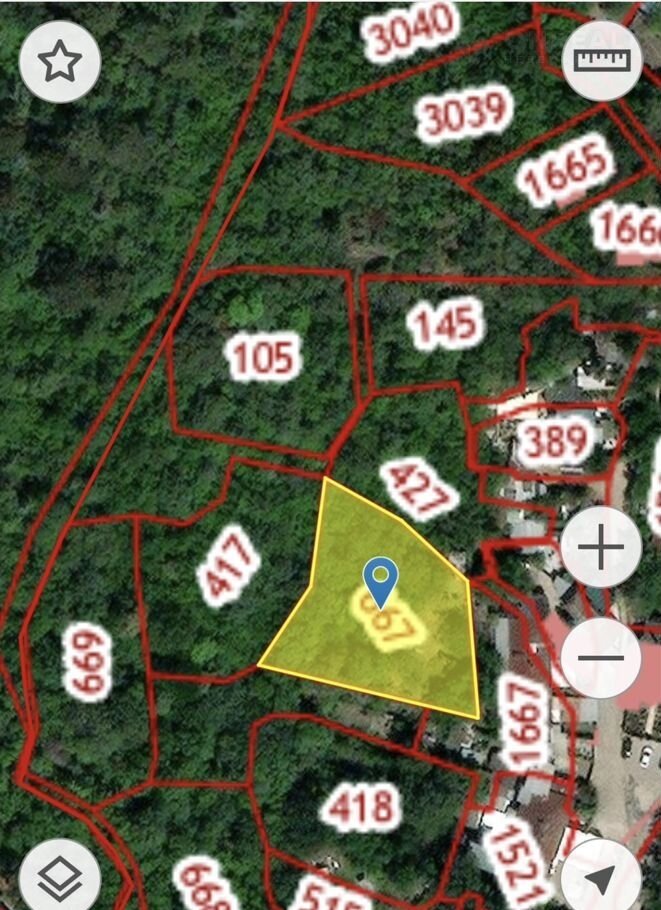Screen dimensions: 661x910
Task: Zoom out with the minus button
Action: pyautogui.click(x=601, y=658)
